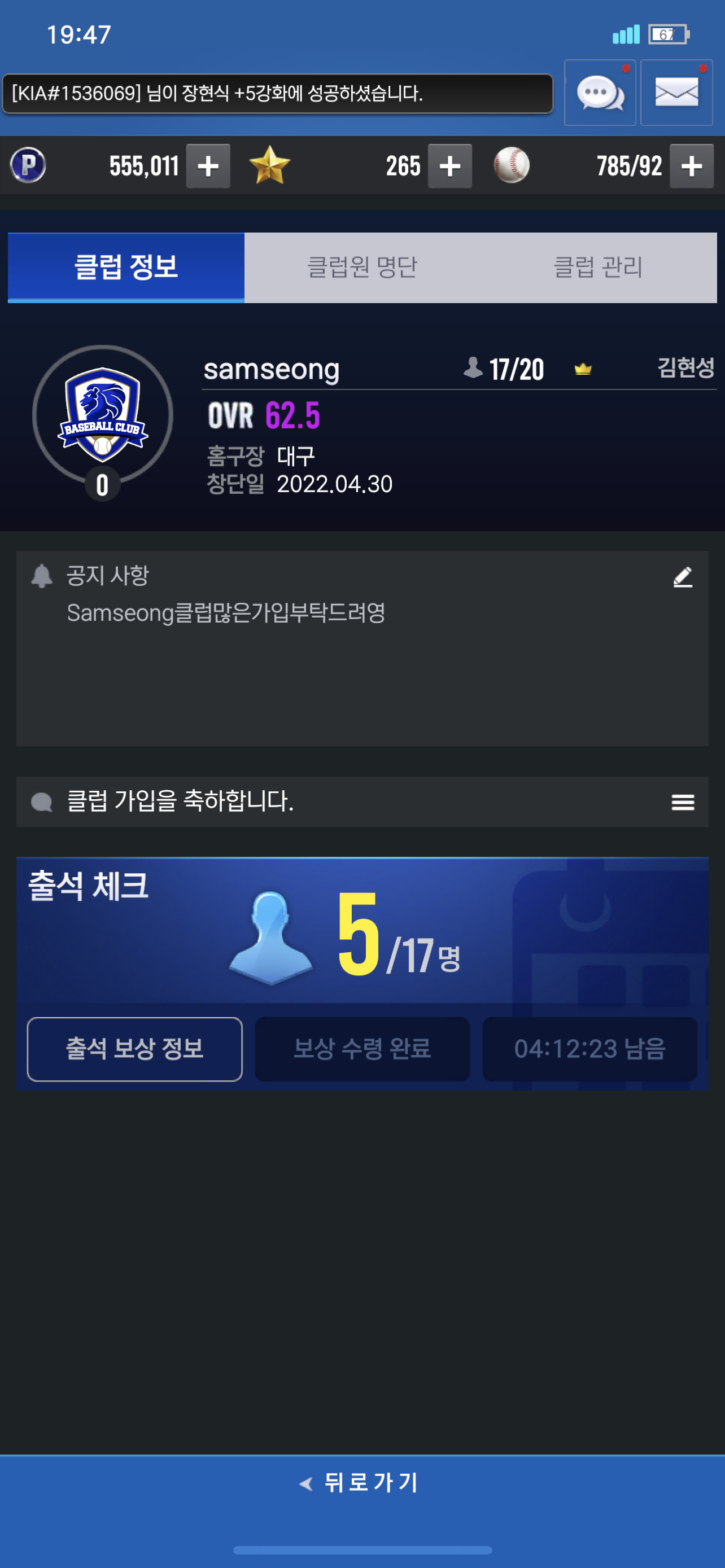Screen dimensions: 725x1568
Task: Add more P points with plus button
Action: (x=208, y=166)
